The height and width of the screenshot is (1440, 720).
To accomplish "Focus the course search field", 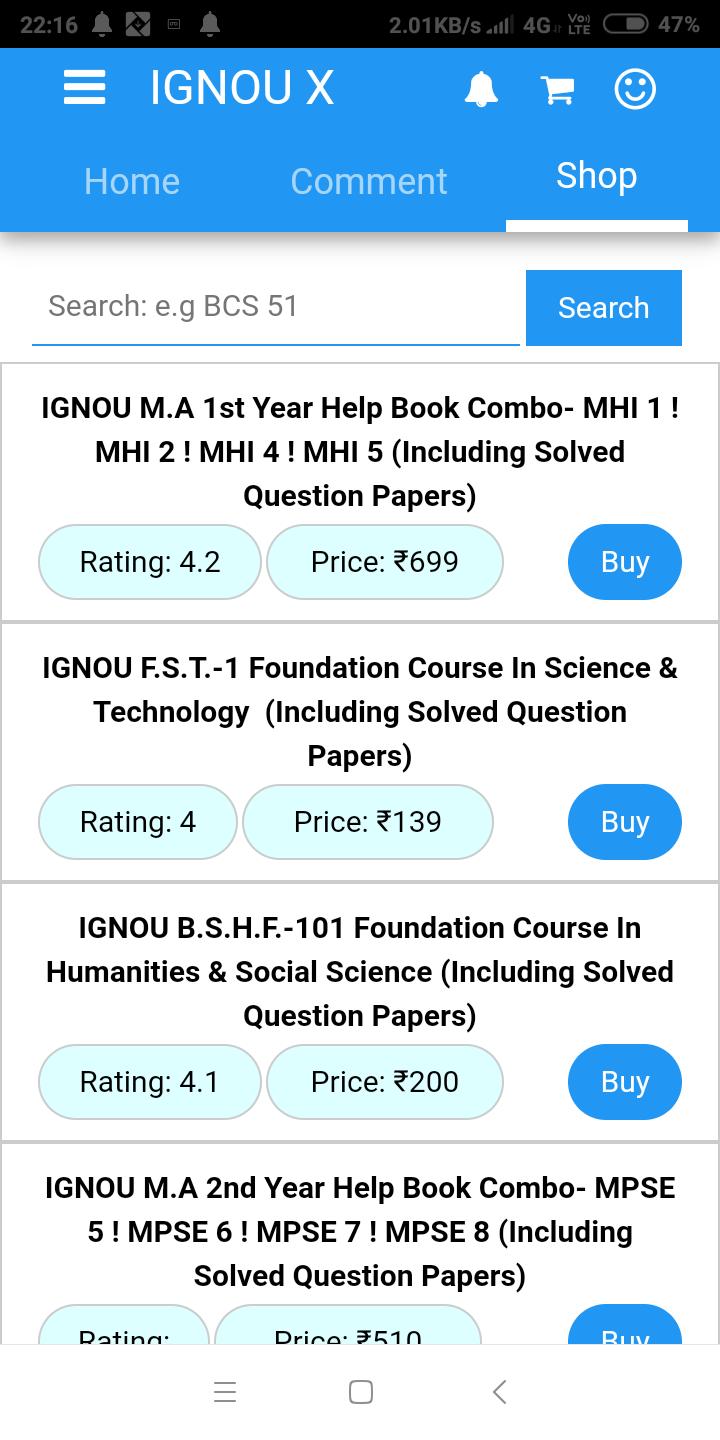I will click(275, 306).
